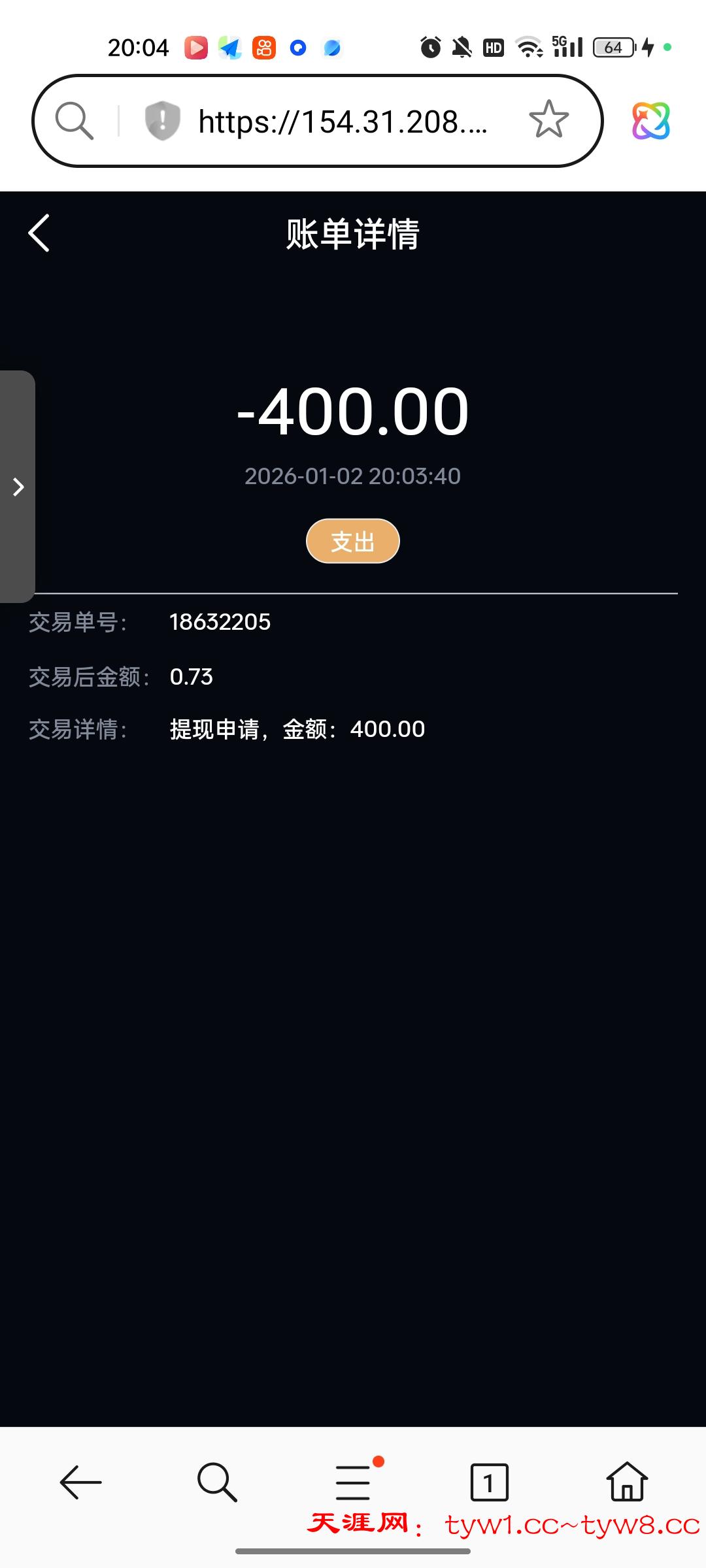The image size is (706, 1568).
Task: Click the site security shield icon
Action: (x=161, y=120)
